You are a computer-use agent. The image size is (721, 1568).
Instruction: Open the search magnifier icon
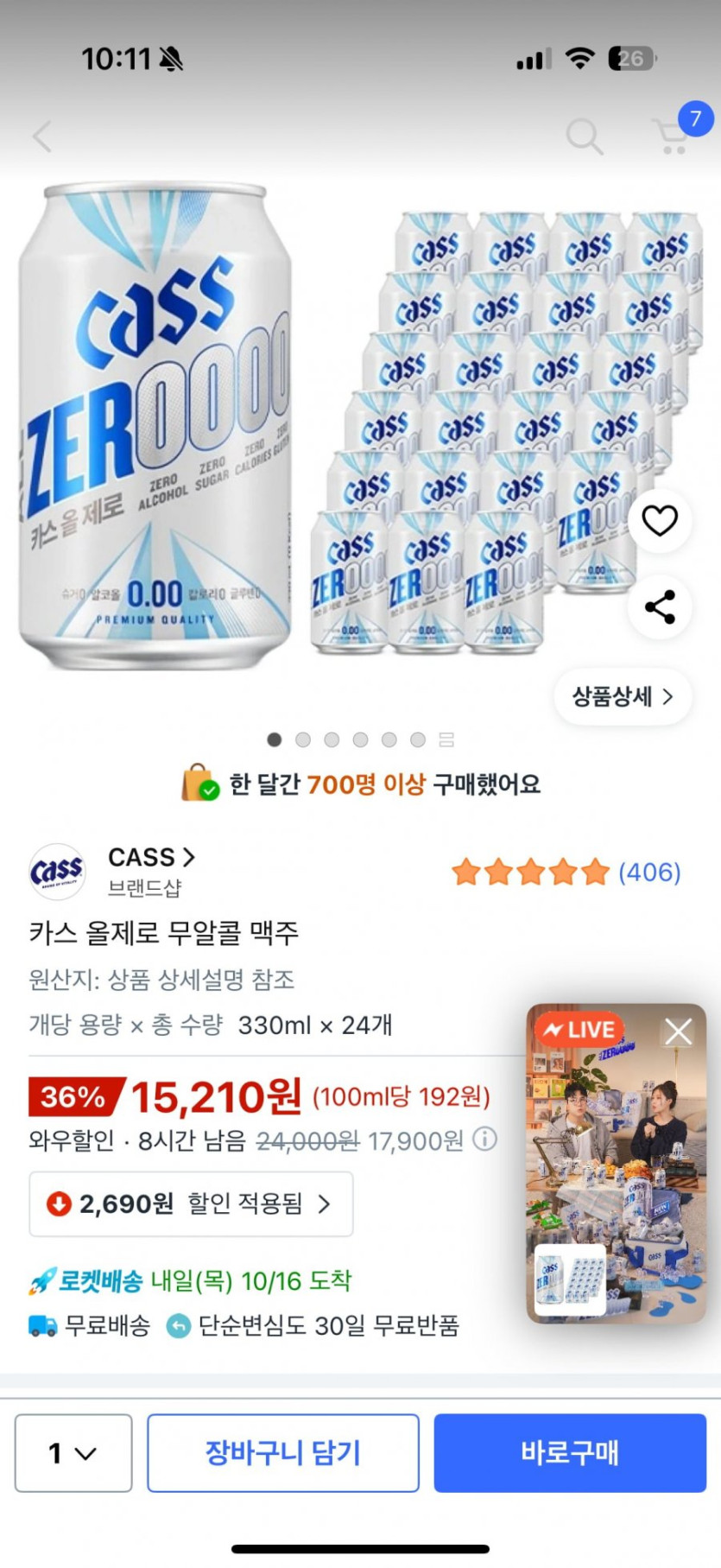[x=584, y=136]
